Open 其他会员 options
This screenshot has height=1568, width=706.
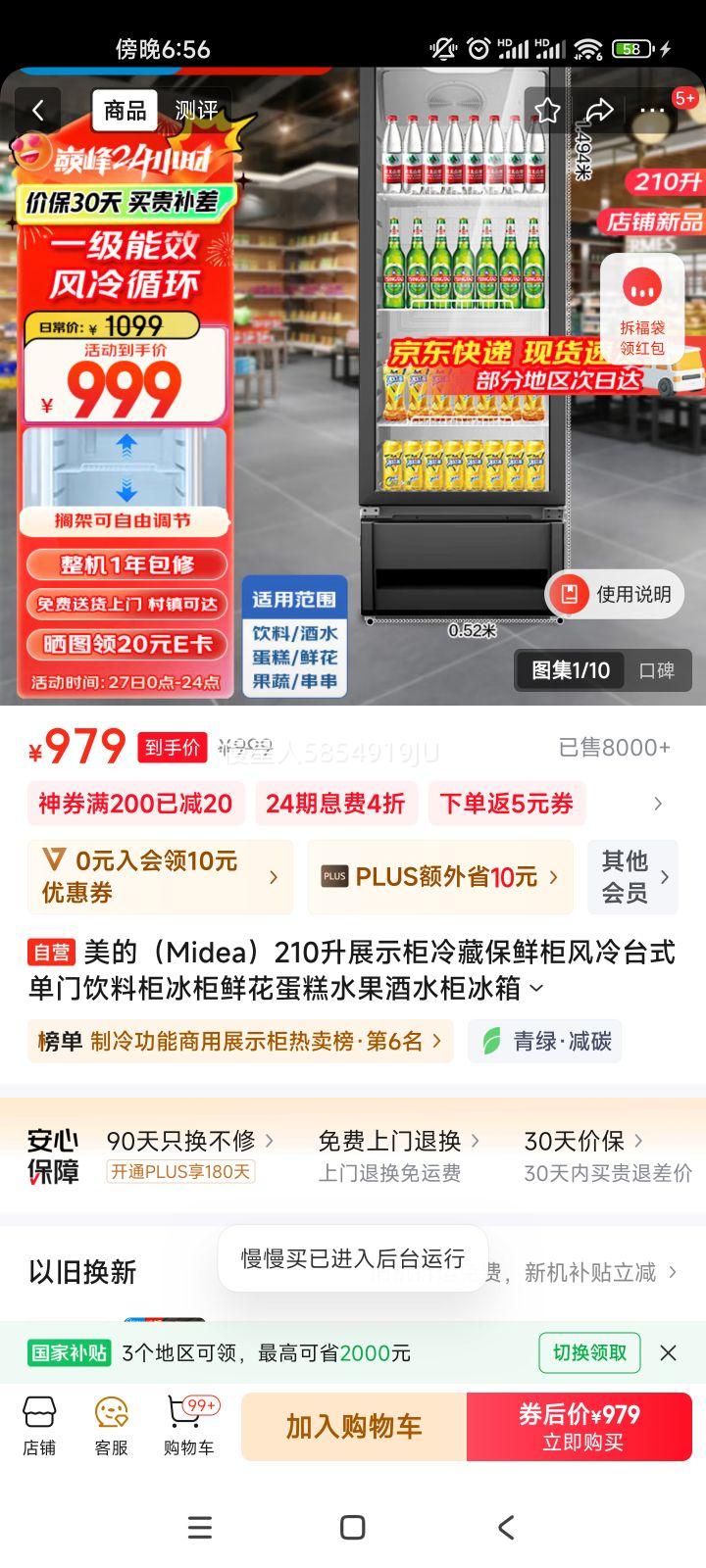point(633,876)
